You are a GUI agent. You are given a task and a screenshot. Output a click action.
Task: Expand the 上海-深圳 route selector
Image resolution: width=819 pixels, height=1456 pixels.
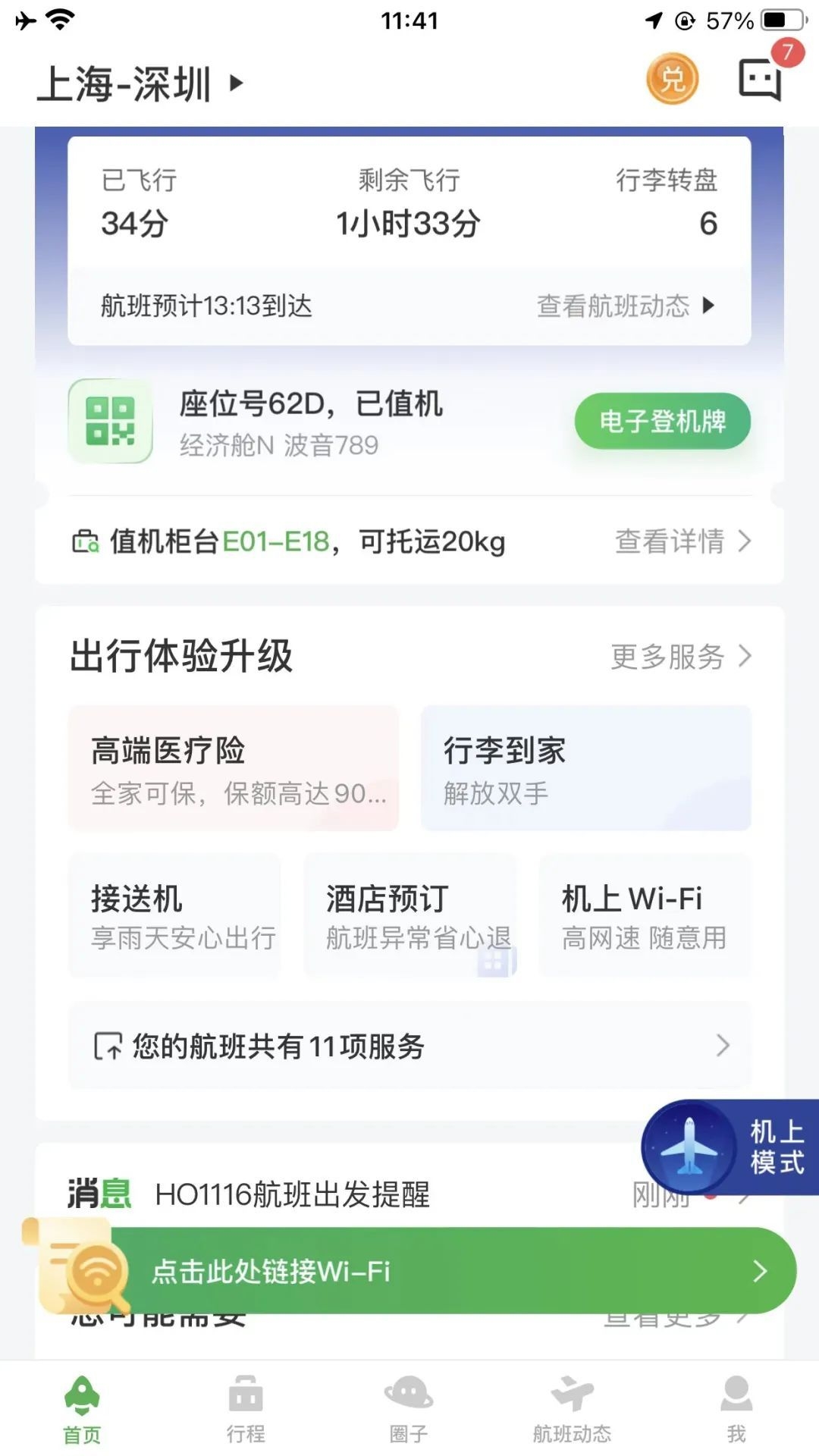click(x=140, y=85)
